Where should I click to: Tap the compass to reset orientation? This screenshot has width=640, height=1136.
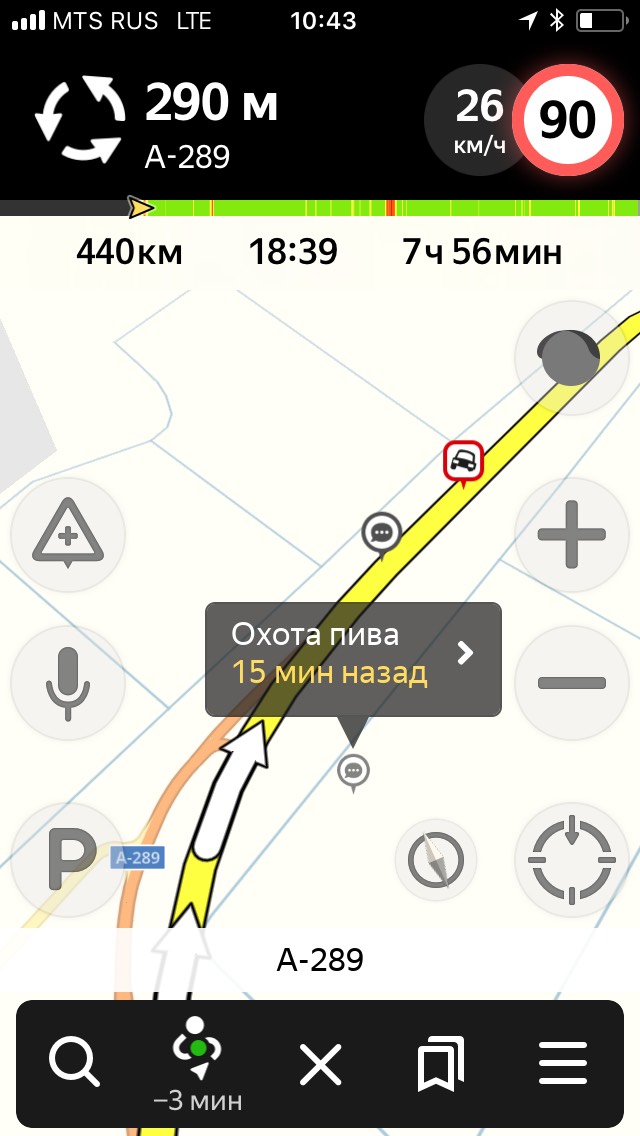[436, 861]
